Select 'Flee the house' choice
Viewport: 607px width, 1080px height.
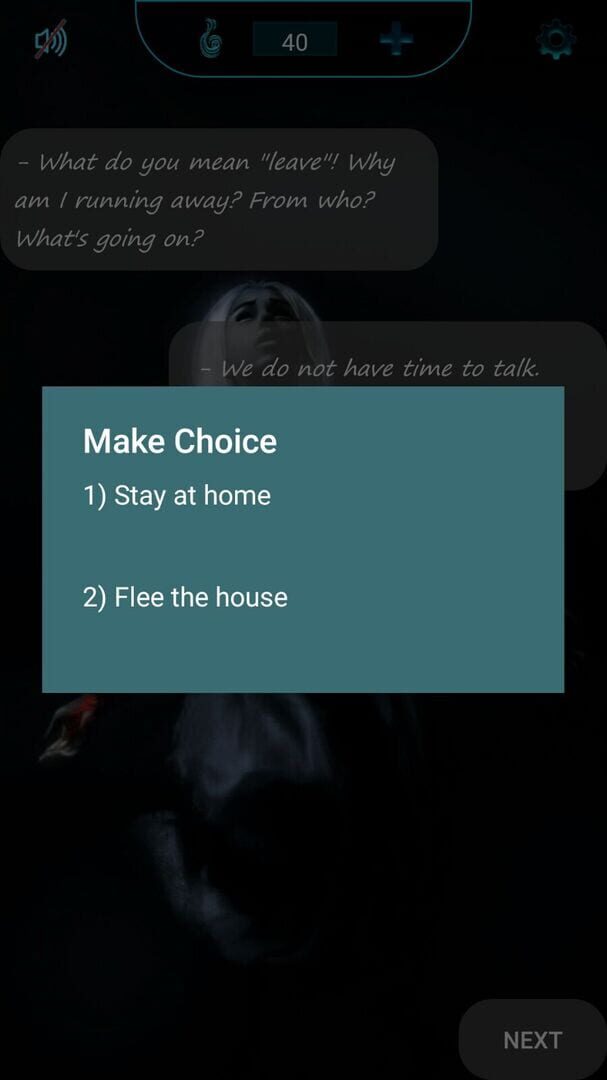[x=185, y=597]
